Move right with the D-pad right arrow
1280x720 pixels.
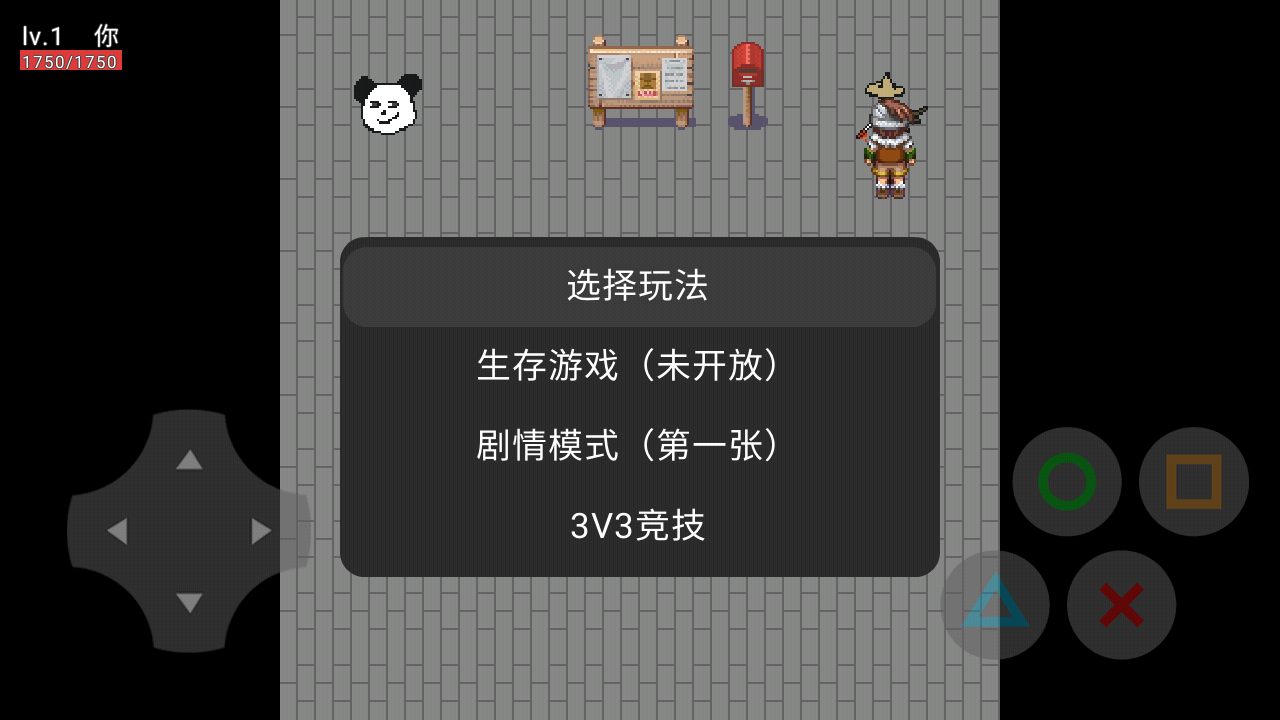point(261,531)
